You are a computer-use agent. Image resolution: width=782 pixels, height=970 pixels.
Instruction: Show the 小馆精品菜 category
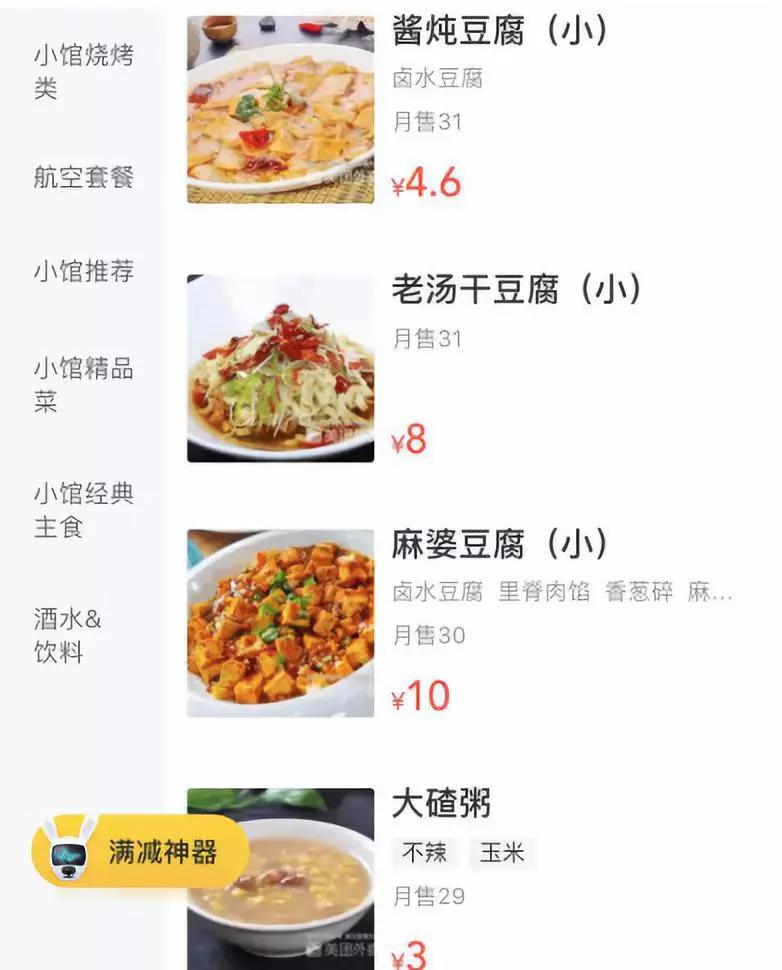pyautogui.click(x=83, y=385)
